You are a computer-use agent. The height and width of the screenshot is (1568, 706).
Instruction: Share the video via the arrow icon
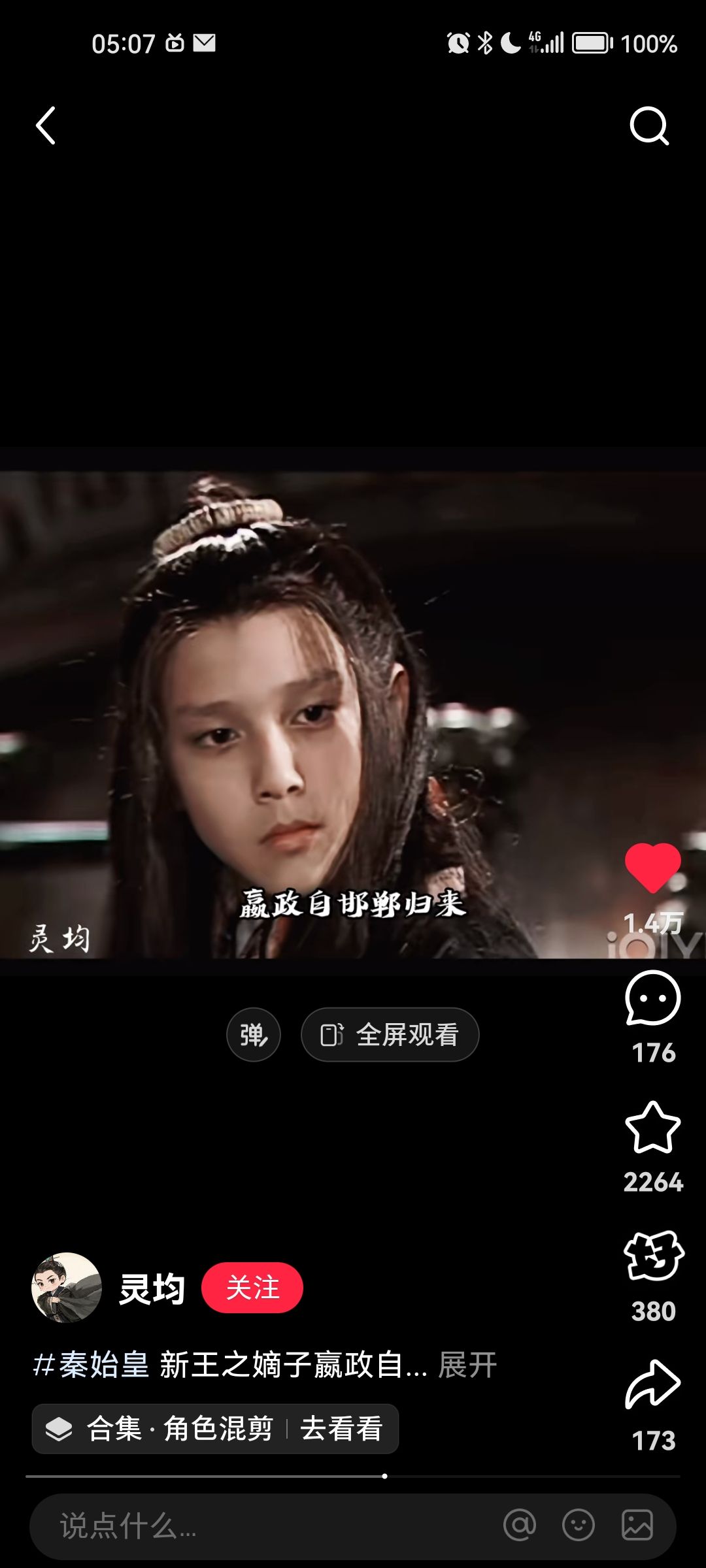point(653,1384)
